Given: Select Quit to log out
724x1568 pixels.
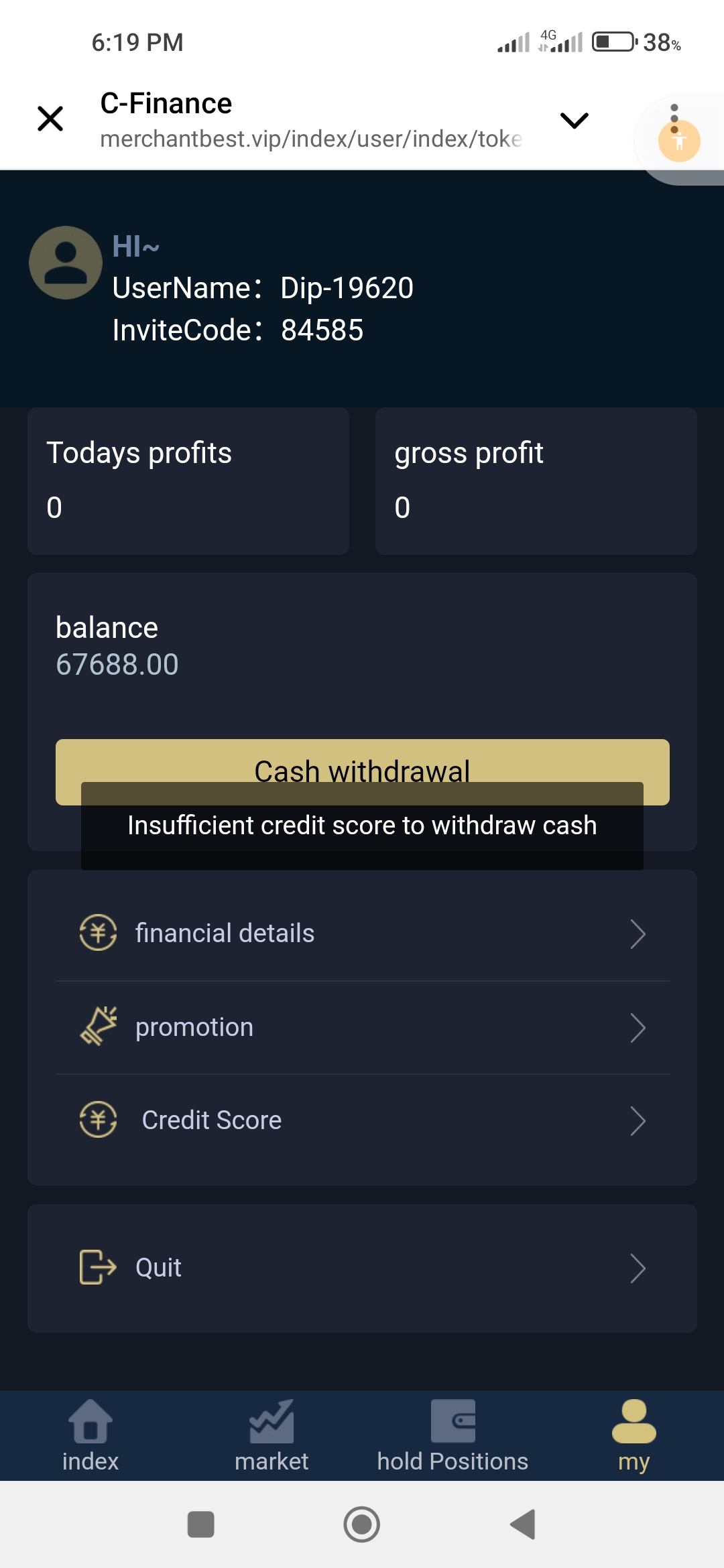Looking at the screenshot, I should coord(362,1268).
